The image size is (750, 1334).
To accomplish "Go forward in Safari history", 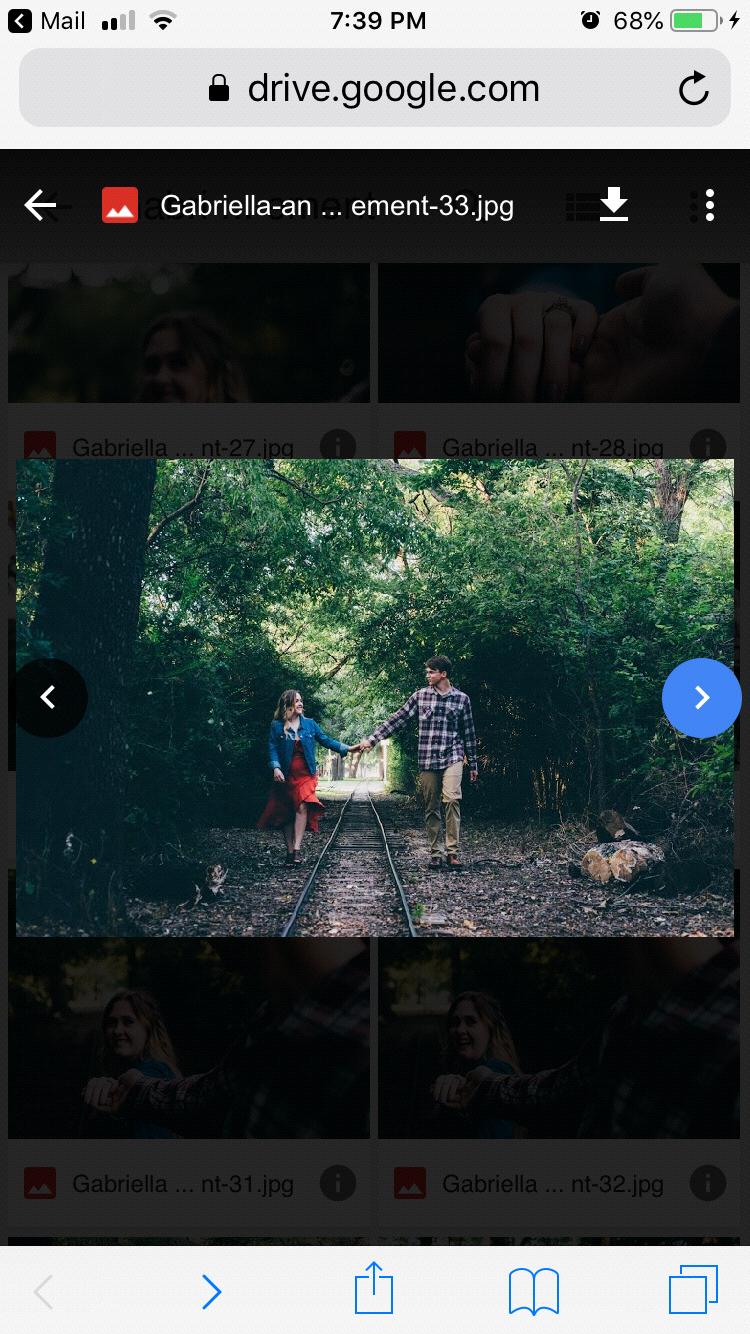I will point(211,1292).
